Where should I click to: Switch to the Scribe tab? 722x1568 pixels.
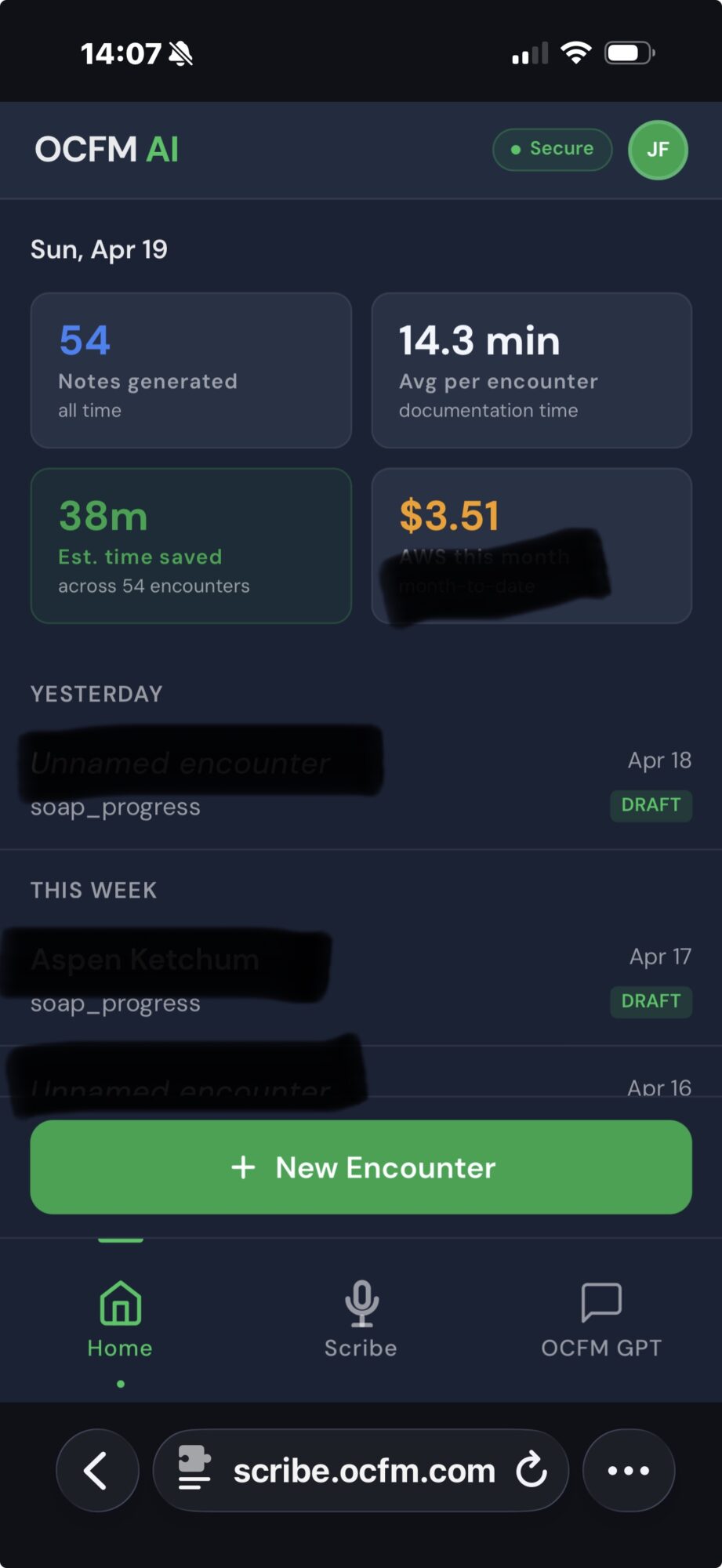[x=361, y=1319]
